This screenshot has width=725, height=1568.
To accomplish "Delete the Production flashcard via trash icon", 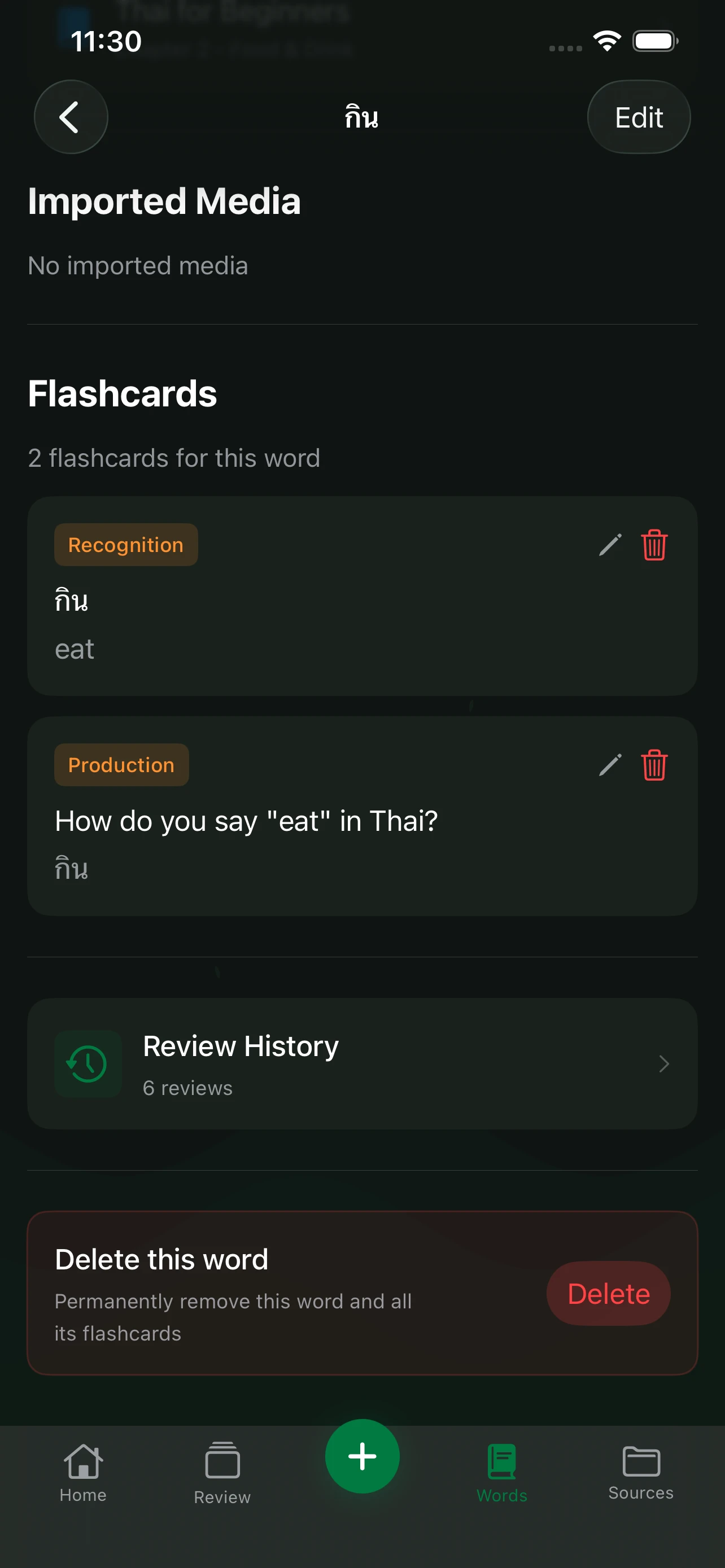I will (x=654, y=767).
